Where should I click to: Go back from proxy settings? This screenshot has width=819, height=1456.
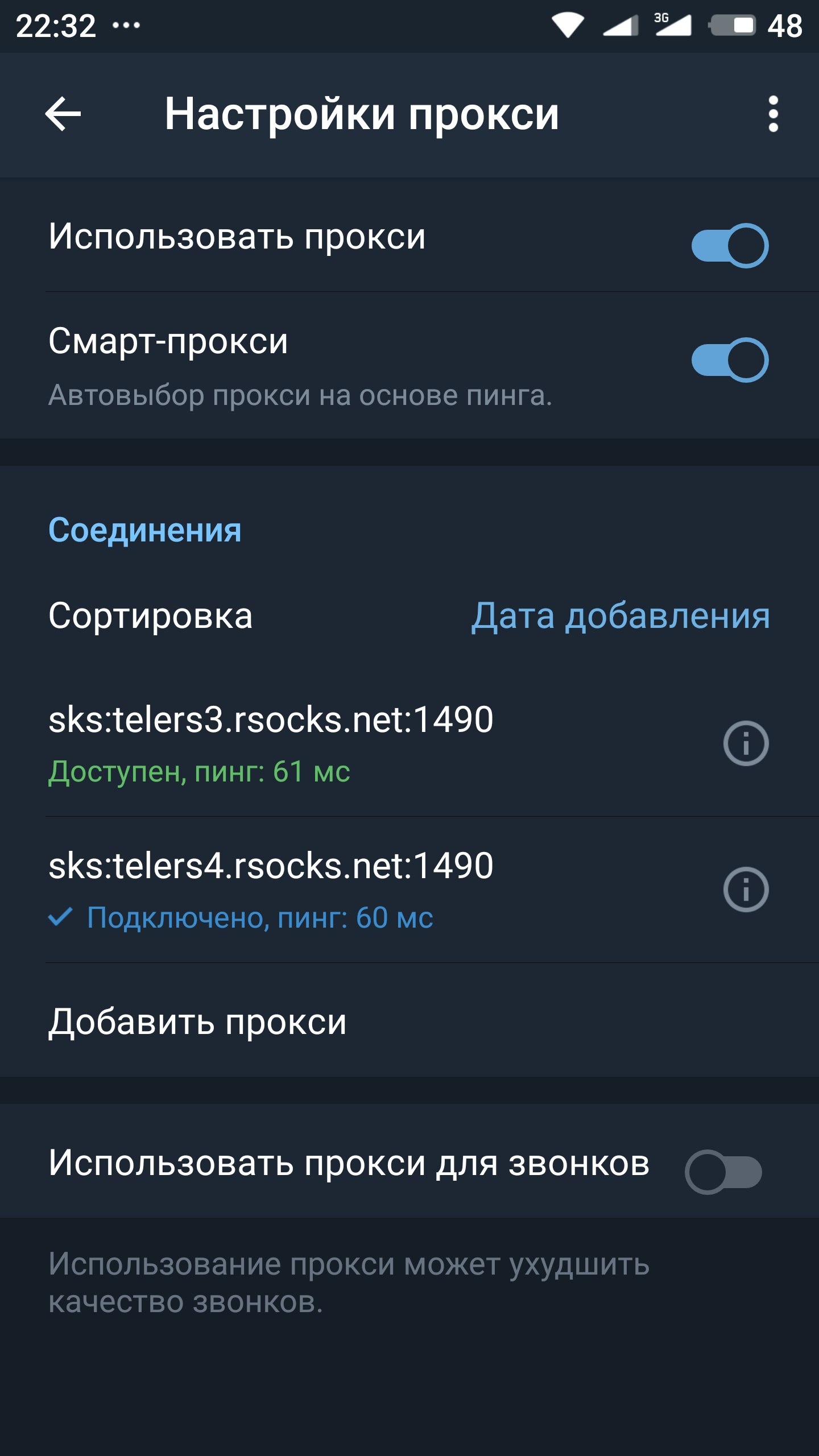click(63, 114)
